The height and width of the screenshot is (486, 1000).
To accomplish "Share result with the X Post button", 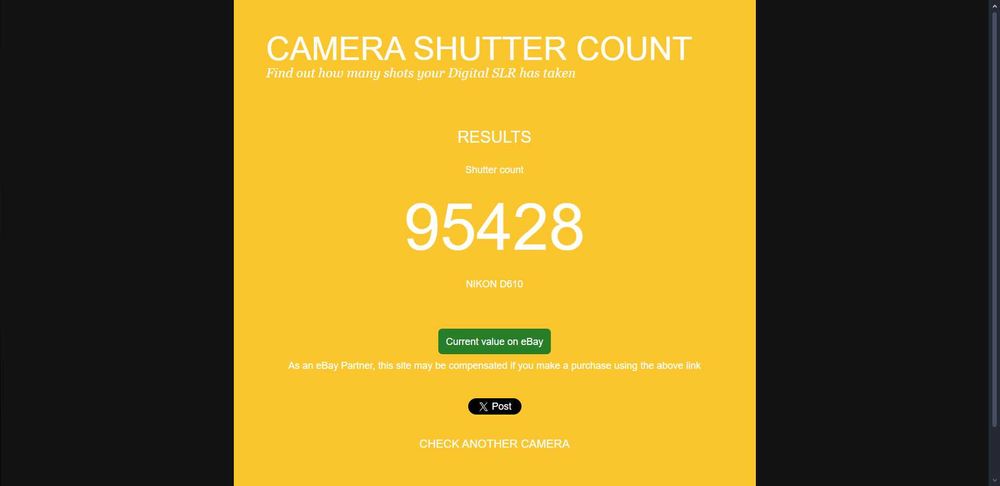I will coord(494,406).
